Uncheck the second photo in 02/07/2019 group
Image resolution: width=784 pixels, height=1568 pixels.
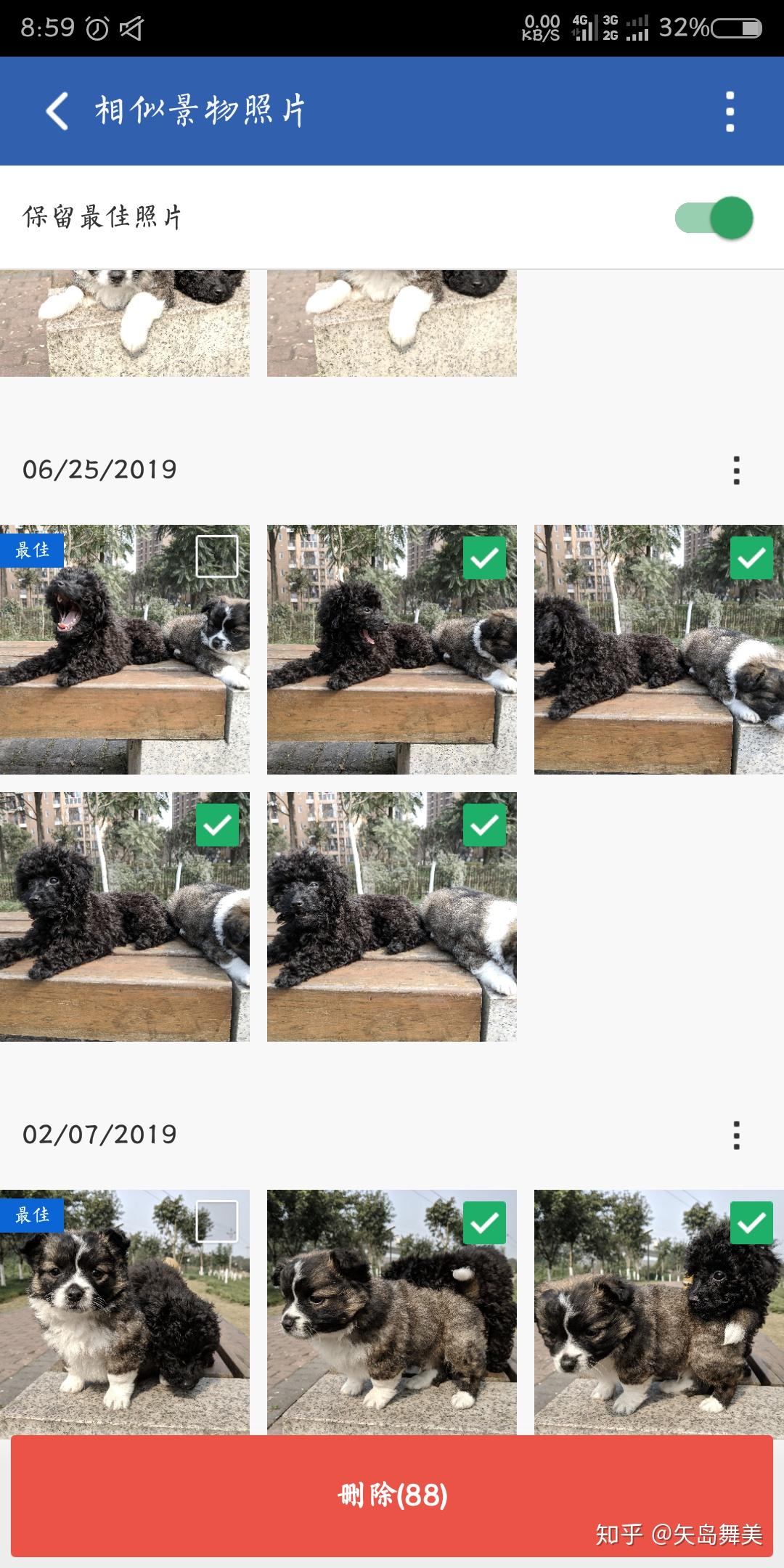tap(484, 1222)
